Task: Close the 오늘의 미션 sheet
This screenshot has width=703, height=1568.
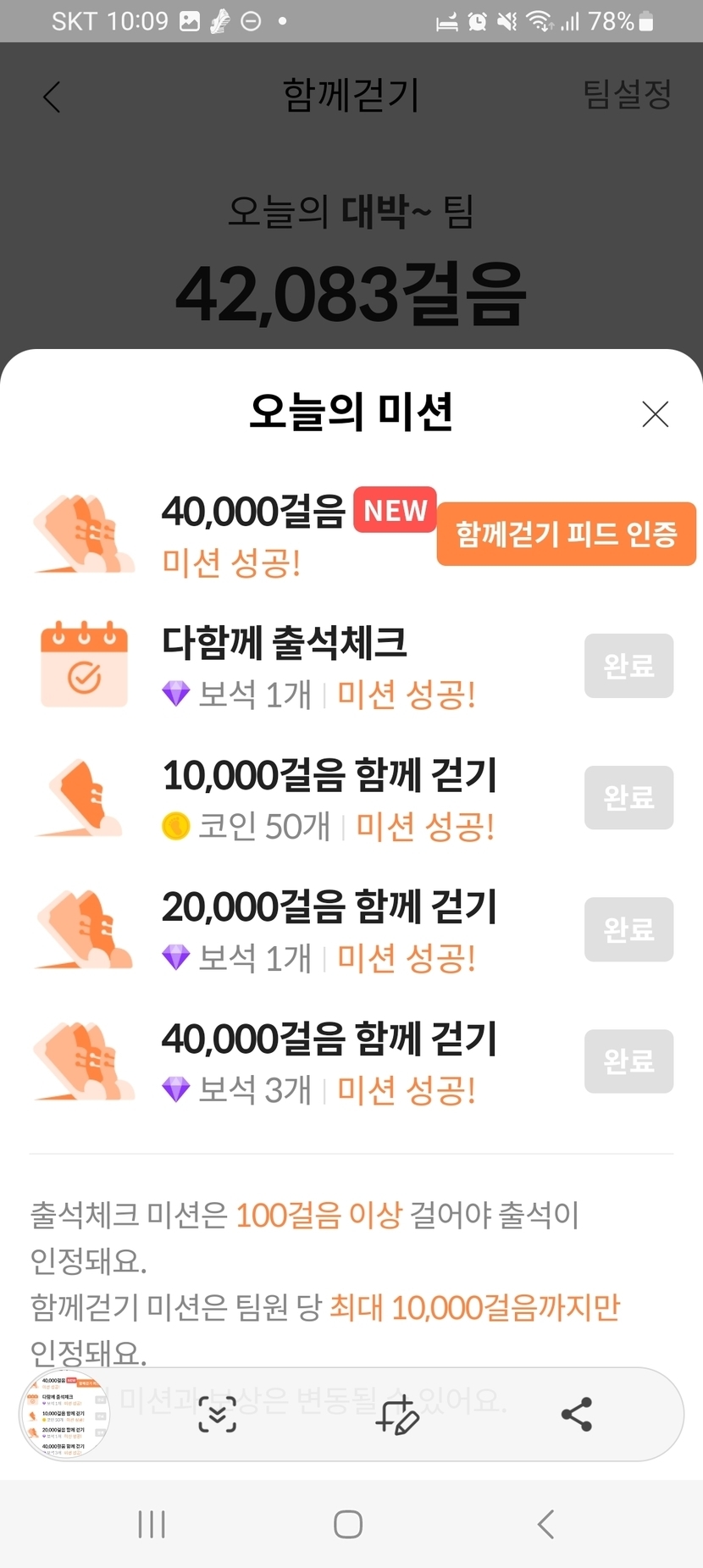Action: click(656, 414)
